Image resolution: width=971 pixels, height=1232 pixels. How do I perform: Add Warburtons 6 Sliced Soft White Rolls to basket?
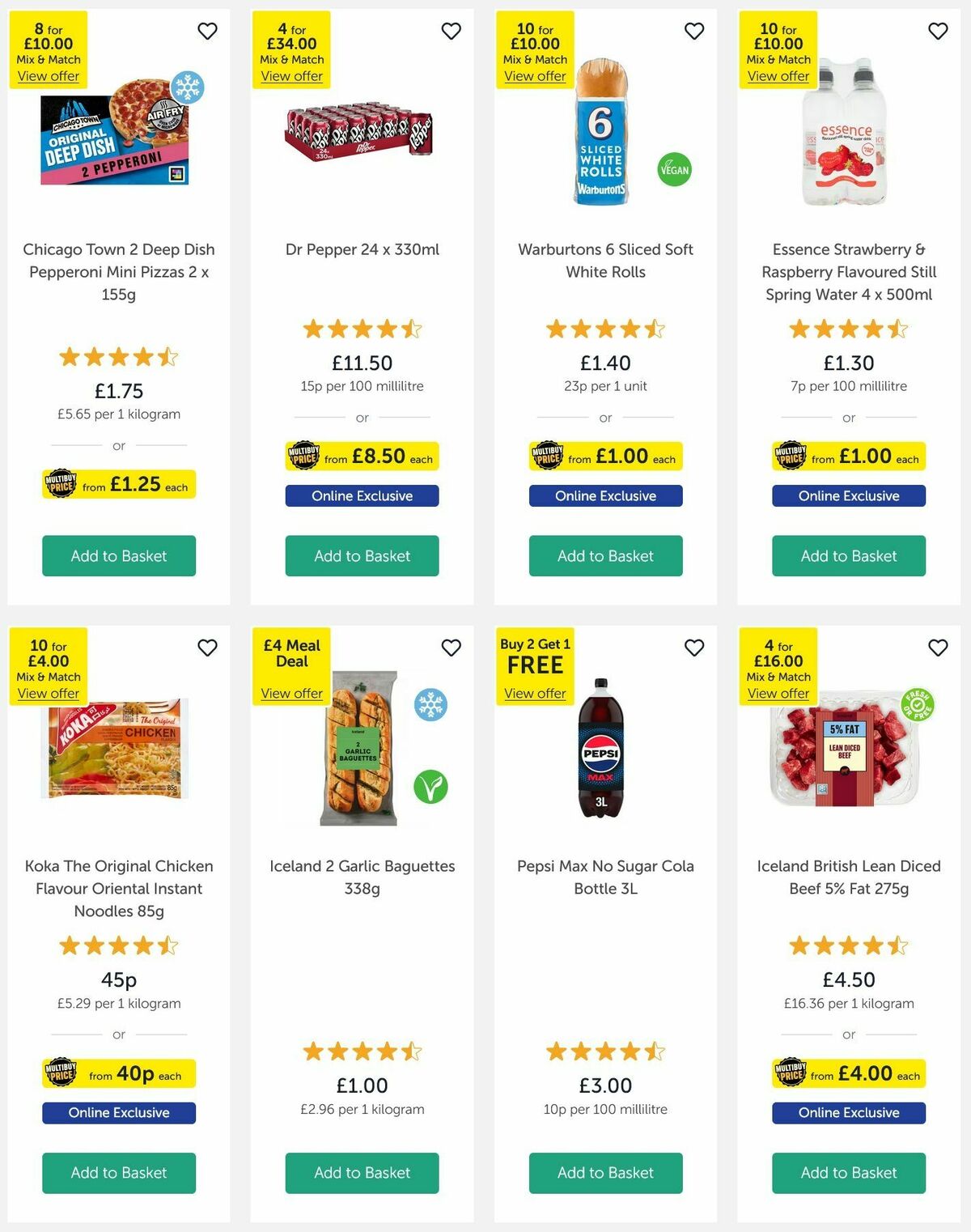[x=604, y=556]
